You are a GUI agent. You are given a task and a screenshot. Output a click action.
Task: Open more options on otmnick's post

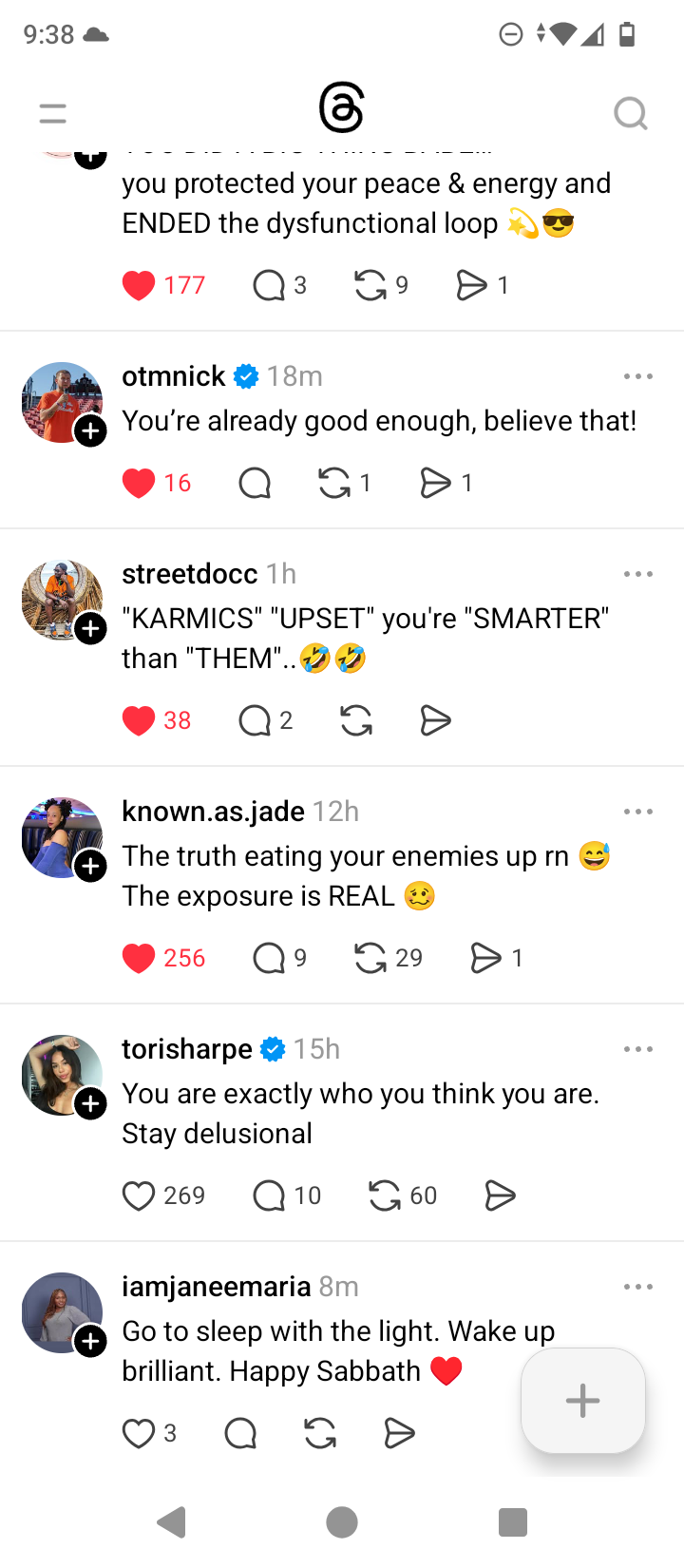[x=637, y=377]
